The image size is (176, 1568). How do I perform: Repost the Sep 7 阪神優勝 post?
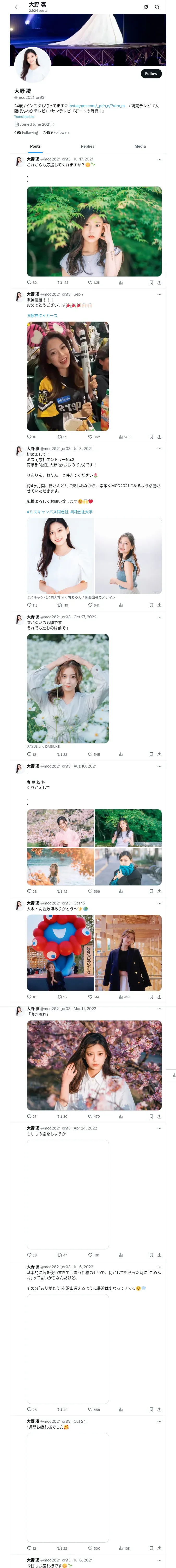click(62, 437)
